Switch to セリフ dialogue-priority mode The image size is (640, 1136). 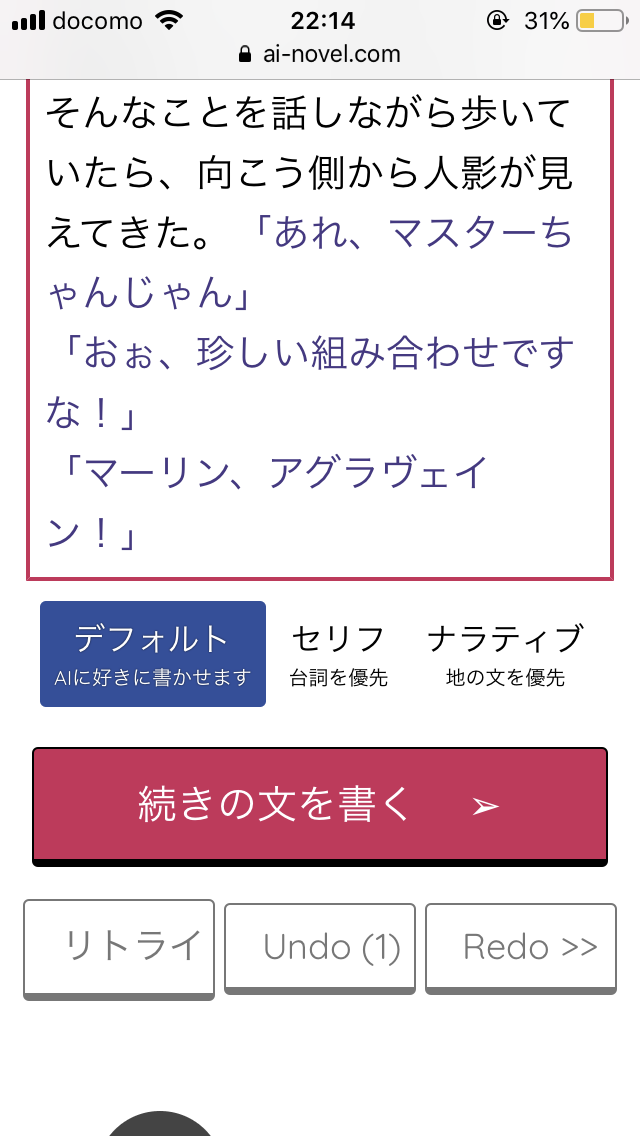point(338,654)
